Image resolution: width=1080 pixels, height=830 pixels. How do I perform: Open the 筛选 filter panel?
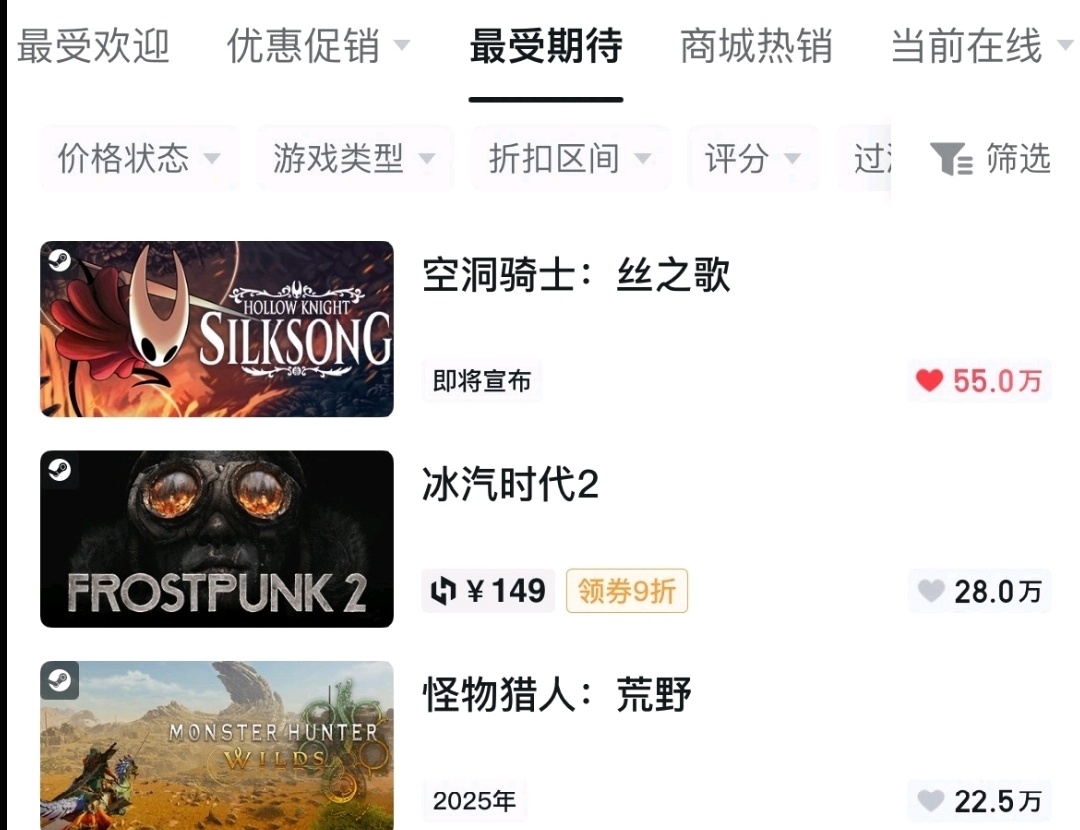point(990,158)
